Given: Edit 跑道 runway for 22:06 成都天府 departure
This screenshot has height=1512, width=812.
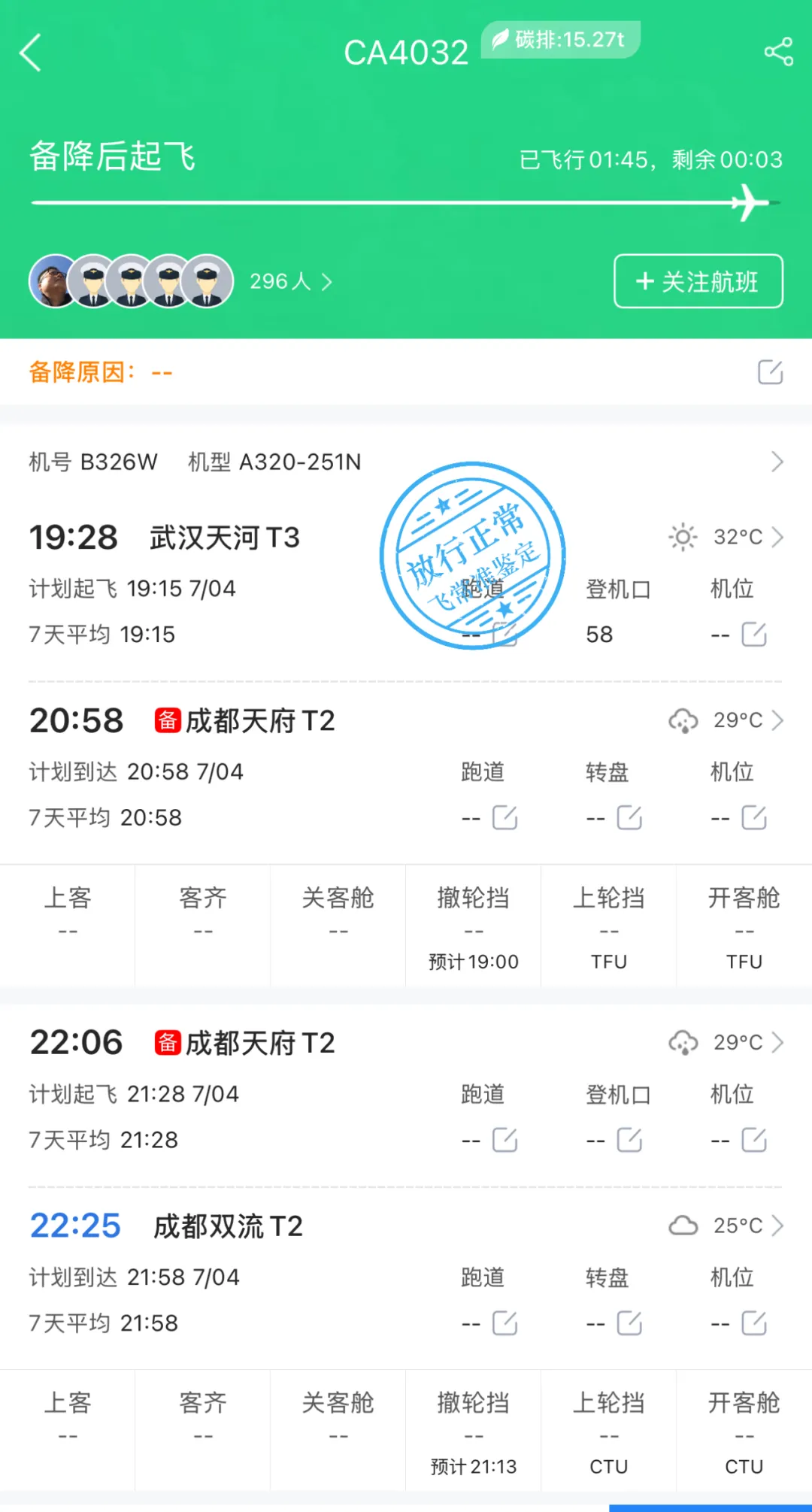Looking at the screenshot, I should coord(504,1140).
